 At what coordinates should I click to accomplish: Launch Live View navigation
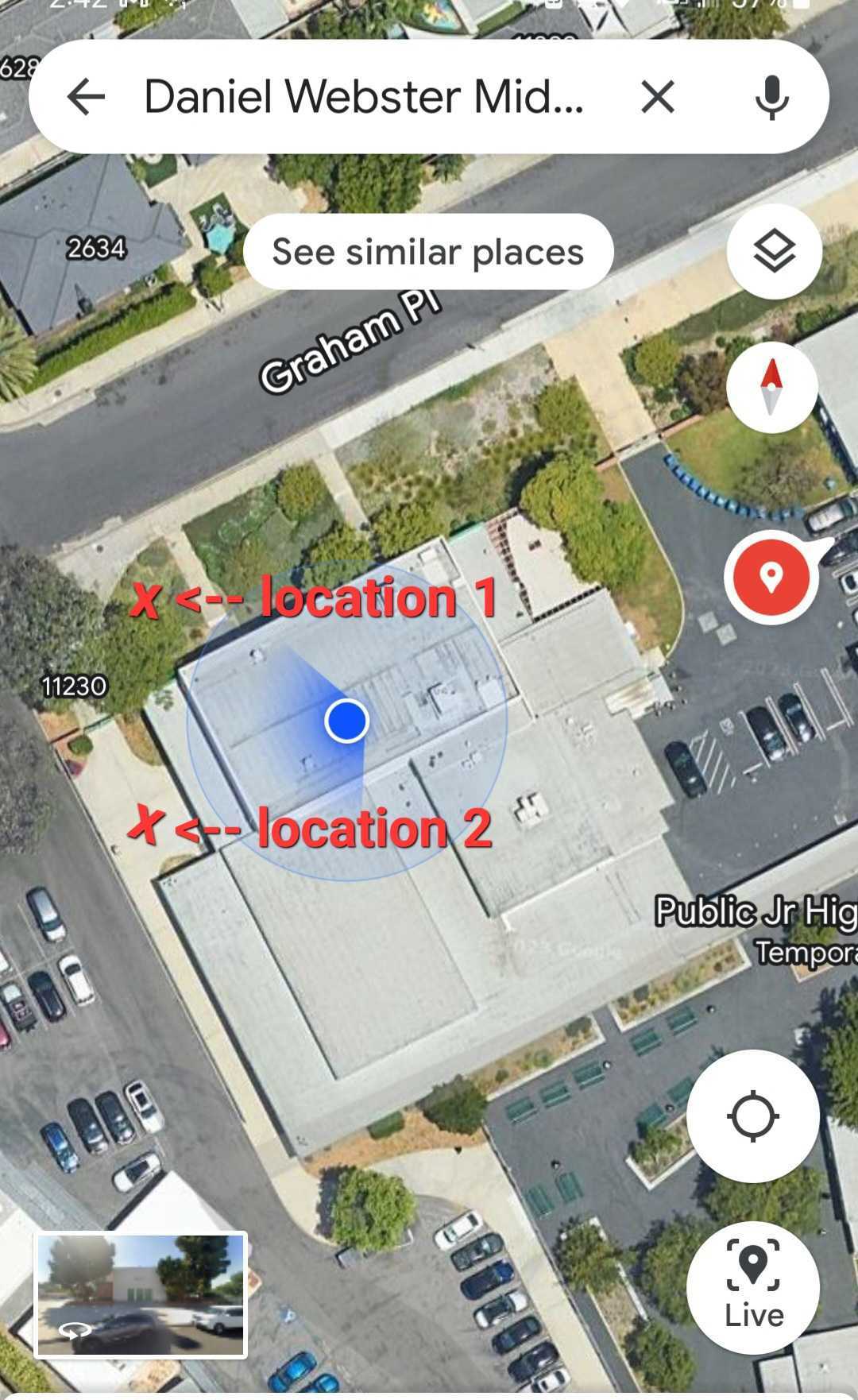coord(752,1287)
